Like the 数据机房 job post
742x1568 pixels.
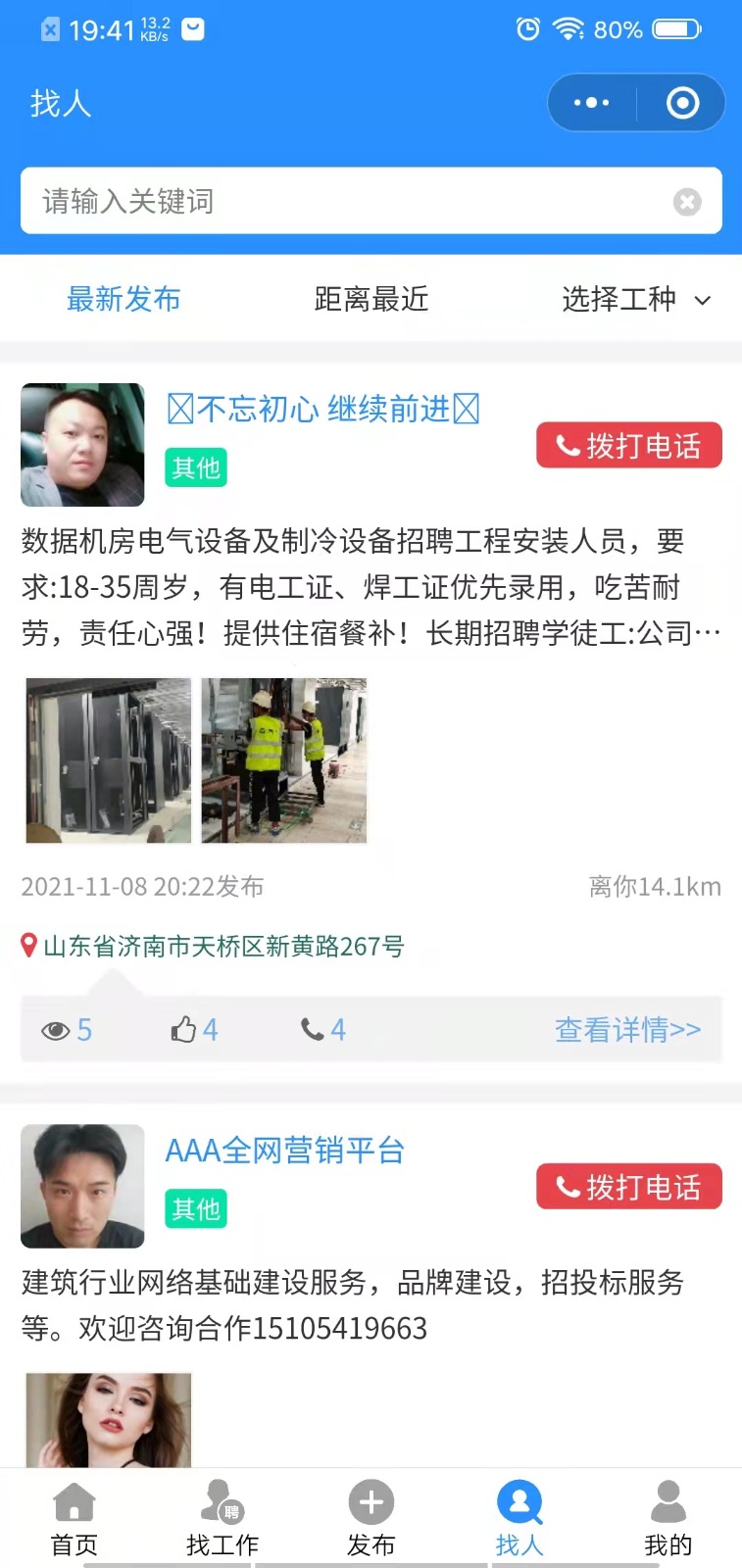tap(194, 1030)
